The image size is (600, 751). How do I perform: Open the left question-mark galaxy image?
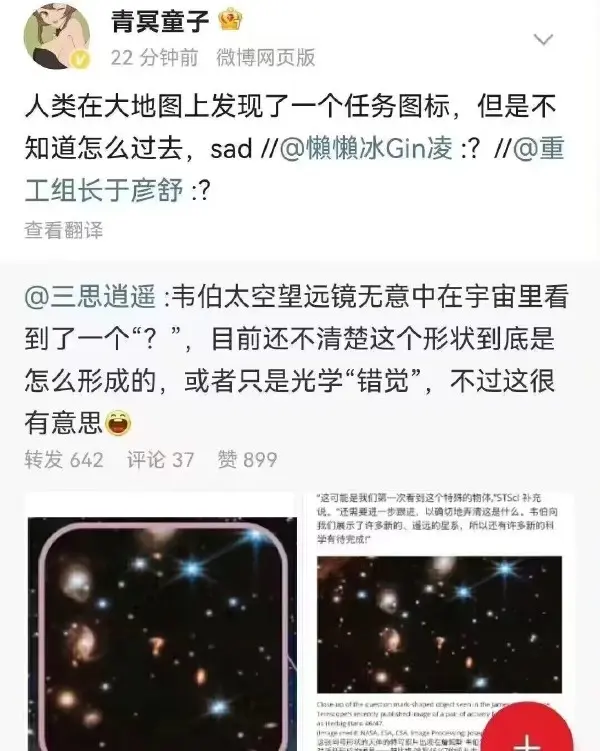[160, 632]
